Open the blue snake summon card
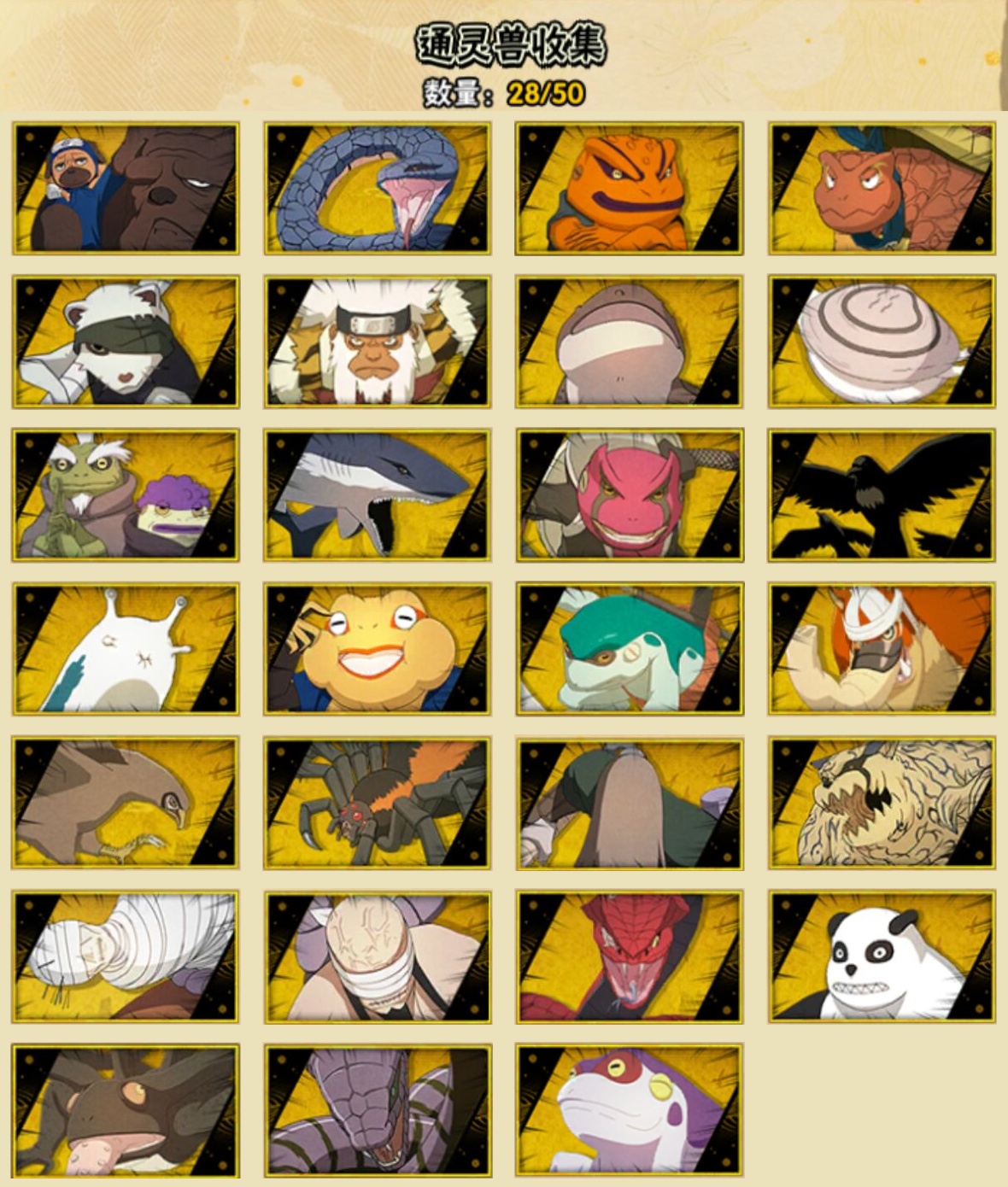The width and height of the screenshot is (1008, 1187). click(x=377, y=189)
